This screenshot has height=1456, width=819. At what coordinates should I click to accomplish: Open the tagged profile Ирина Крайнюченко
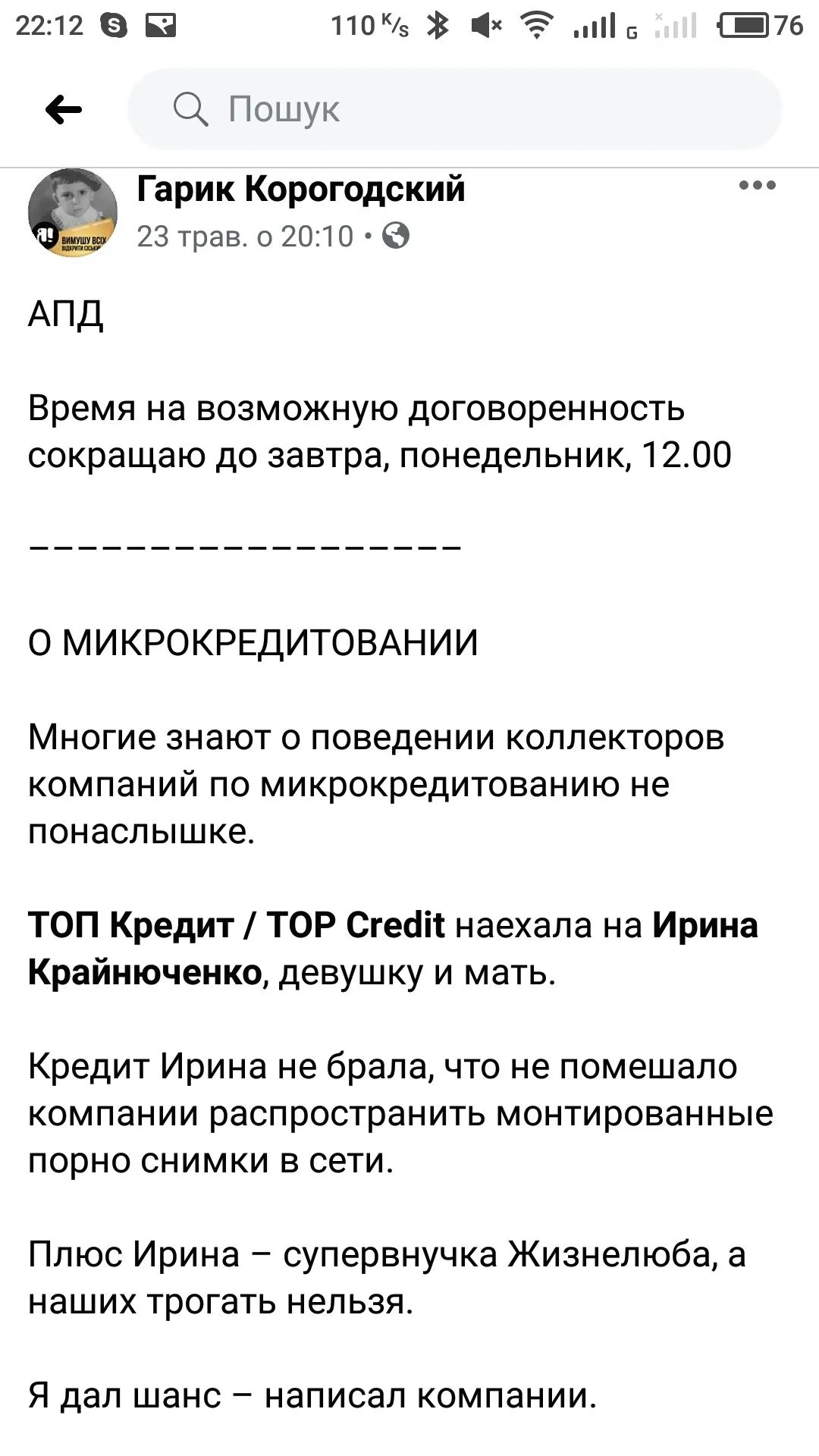pos(144,972)
